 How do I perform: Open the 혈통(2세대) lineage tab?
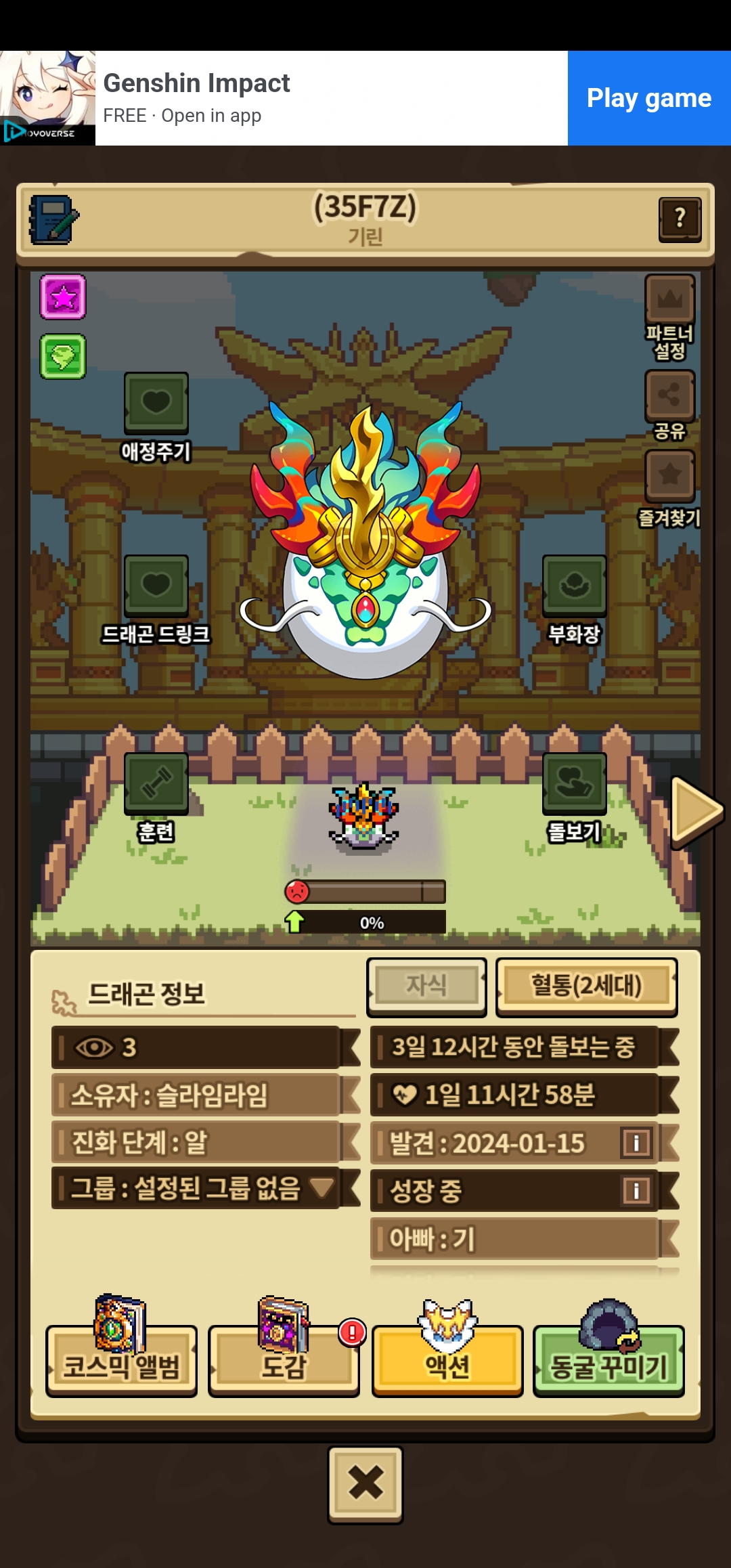coord(586,987)
